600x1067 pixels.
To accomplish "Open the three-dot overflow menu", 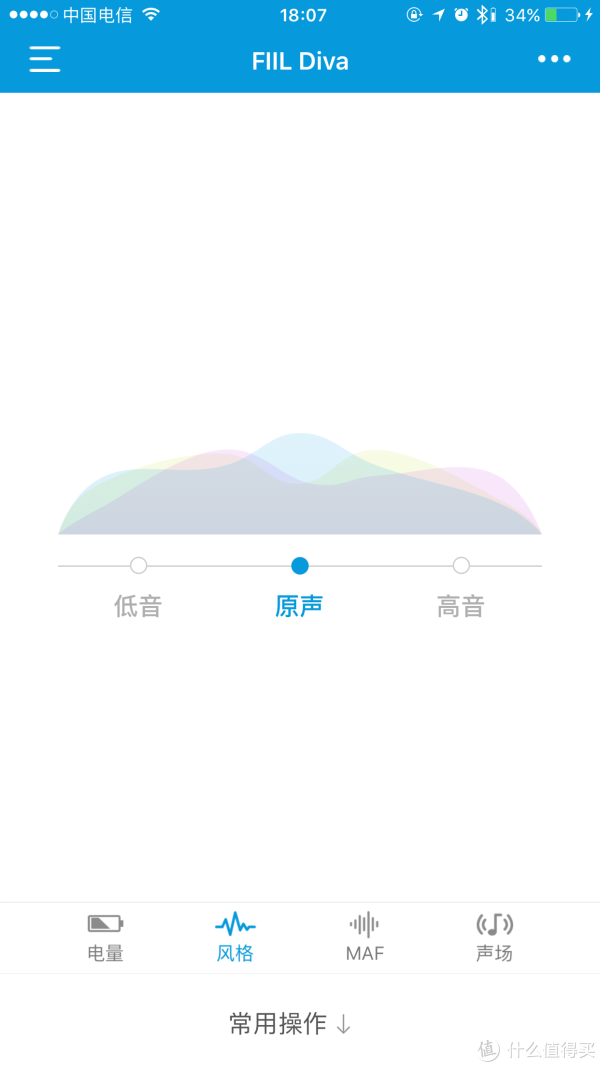I will click(x=554, y=59).
